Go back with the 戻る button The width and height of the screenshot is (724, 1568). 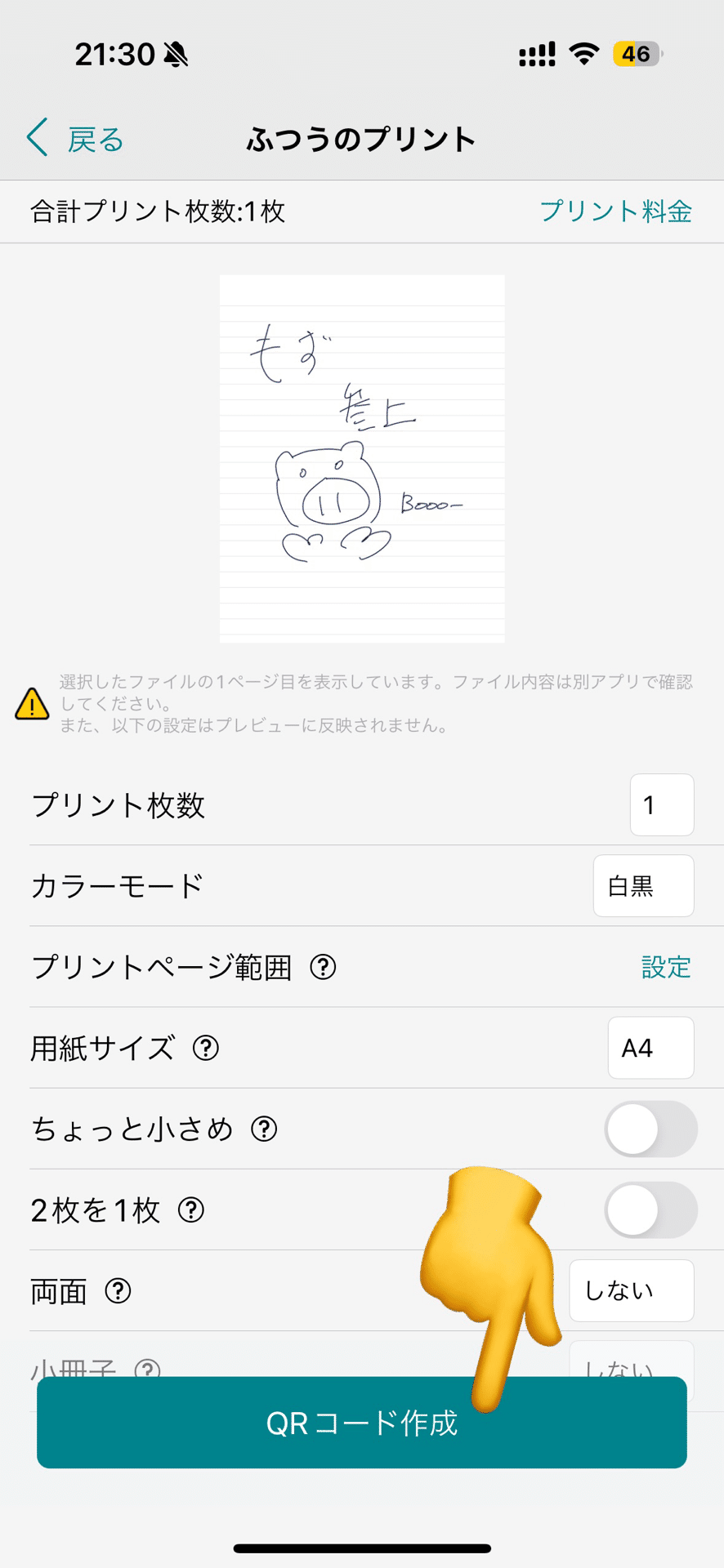75,139
